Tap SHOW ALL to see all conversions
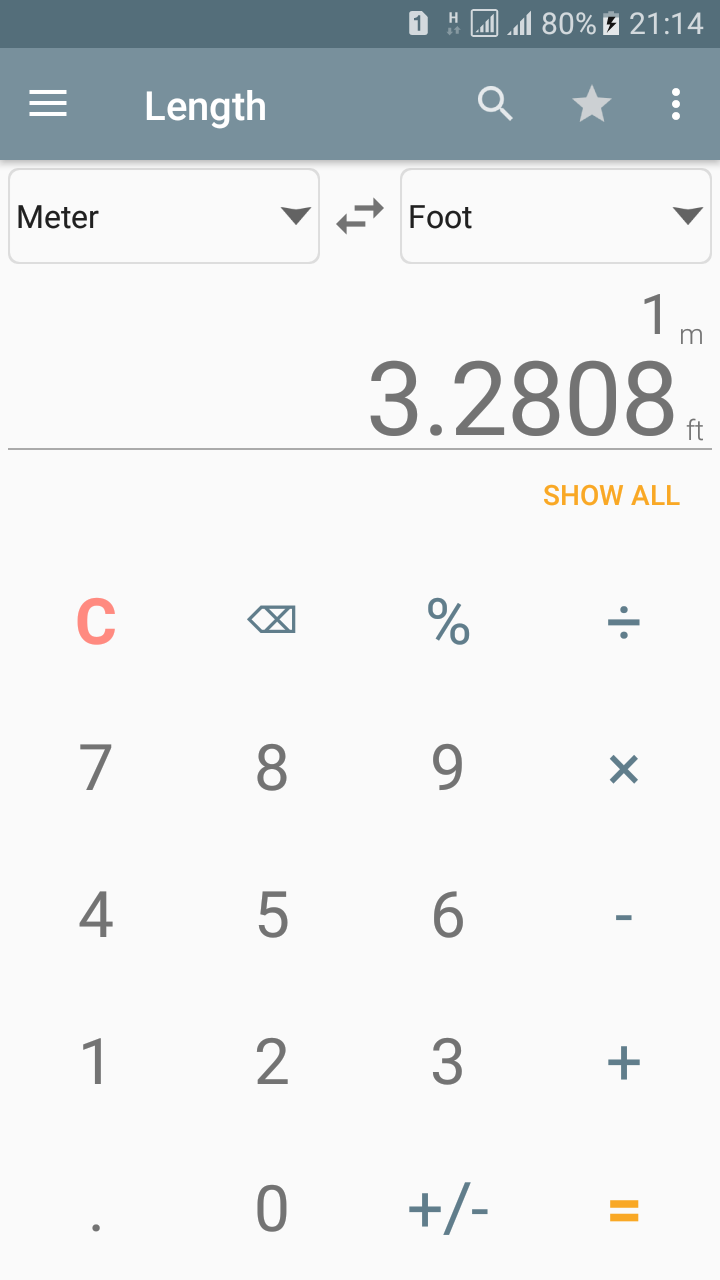The height and width of the screenshot is (1280, 720). [x=610, y=495]
